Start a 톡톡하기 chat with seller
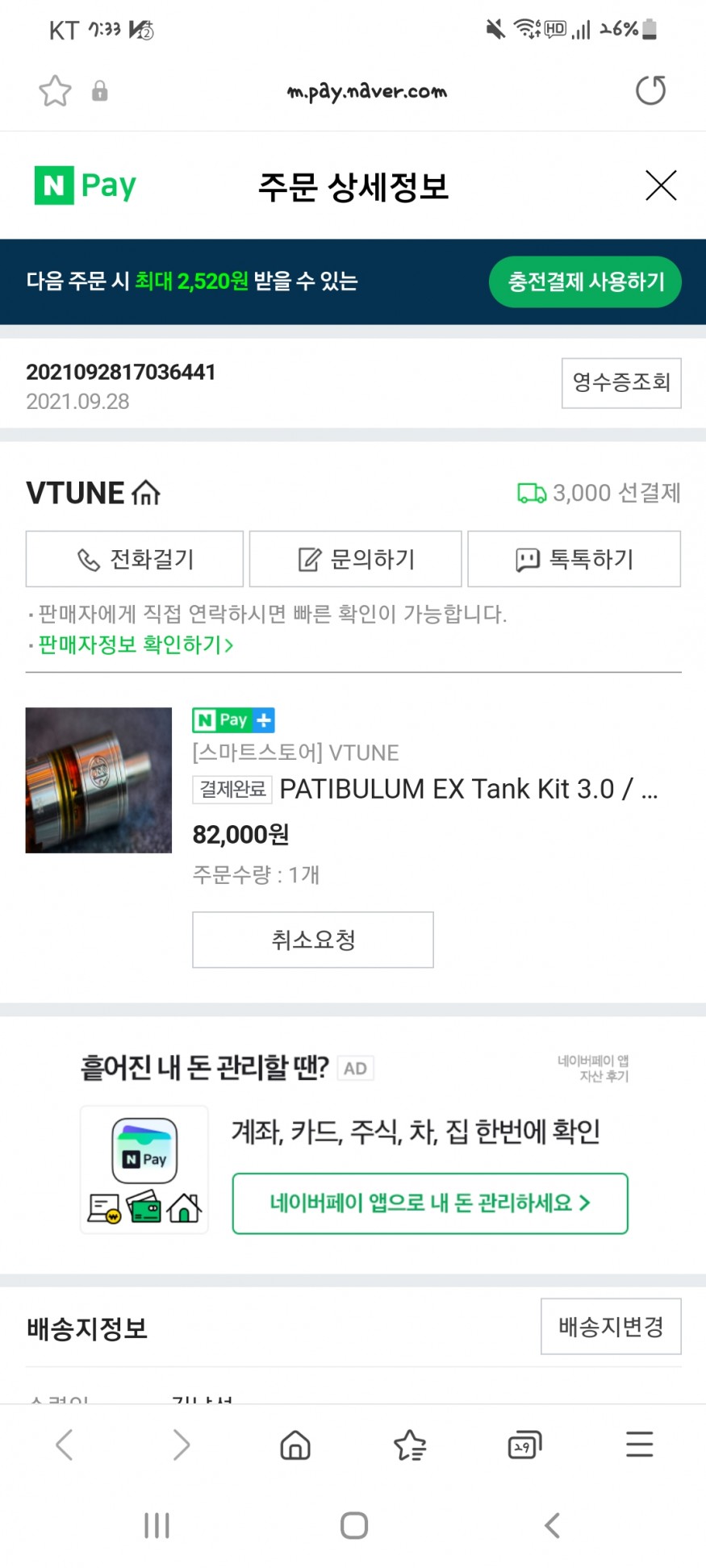This screenshot has width=706, height=1568. (574, 558)
